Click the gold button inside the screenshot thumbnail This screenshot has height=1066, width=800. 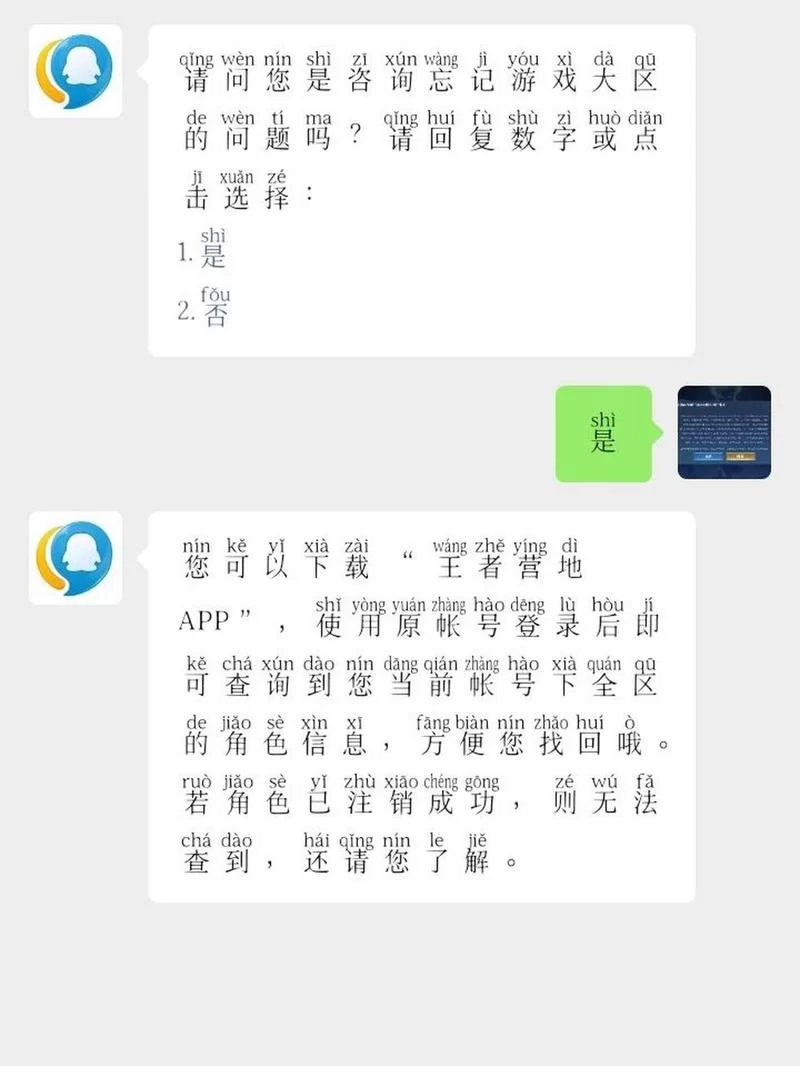point(740,455)
